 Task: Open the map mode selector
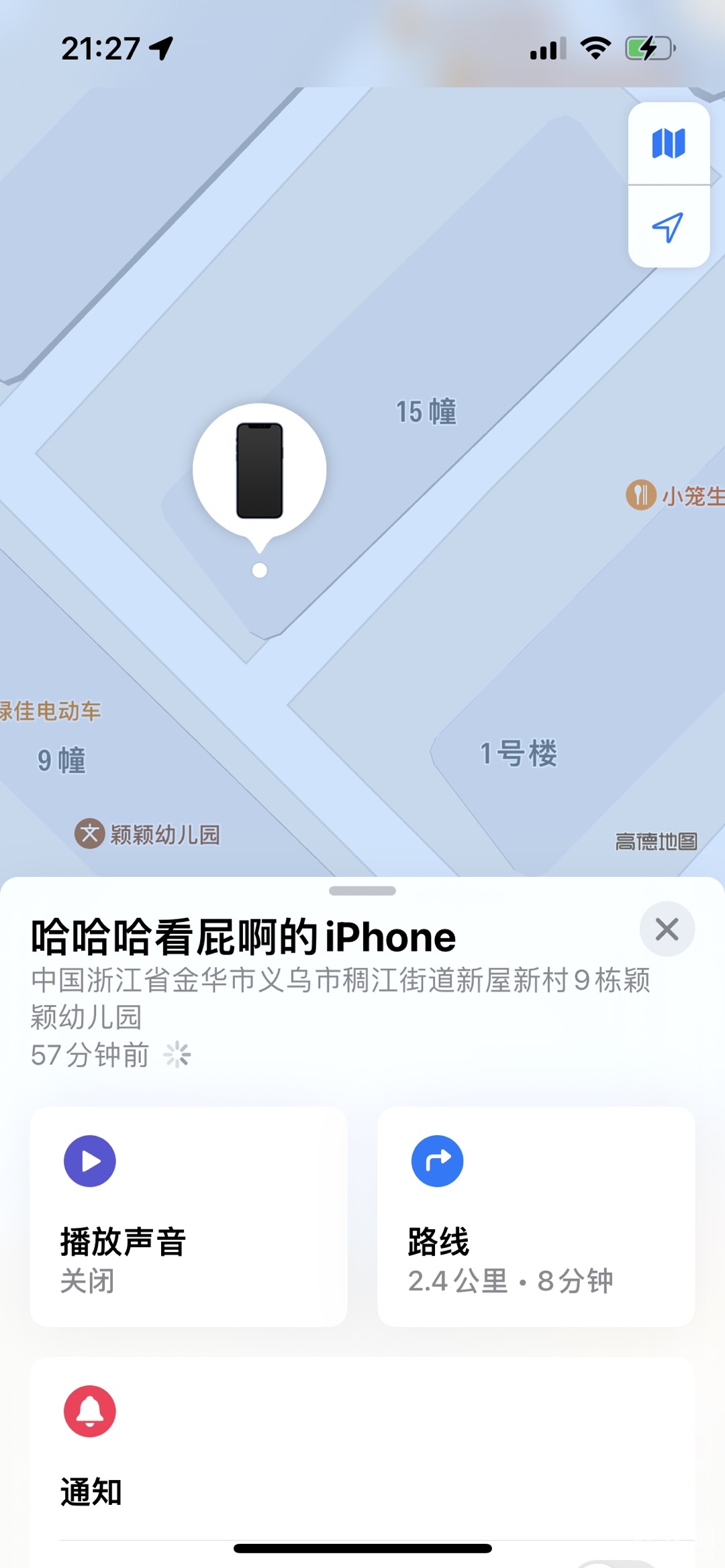click(x=669, y=144)
